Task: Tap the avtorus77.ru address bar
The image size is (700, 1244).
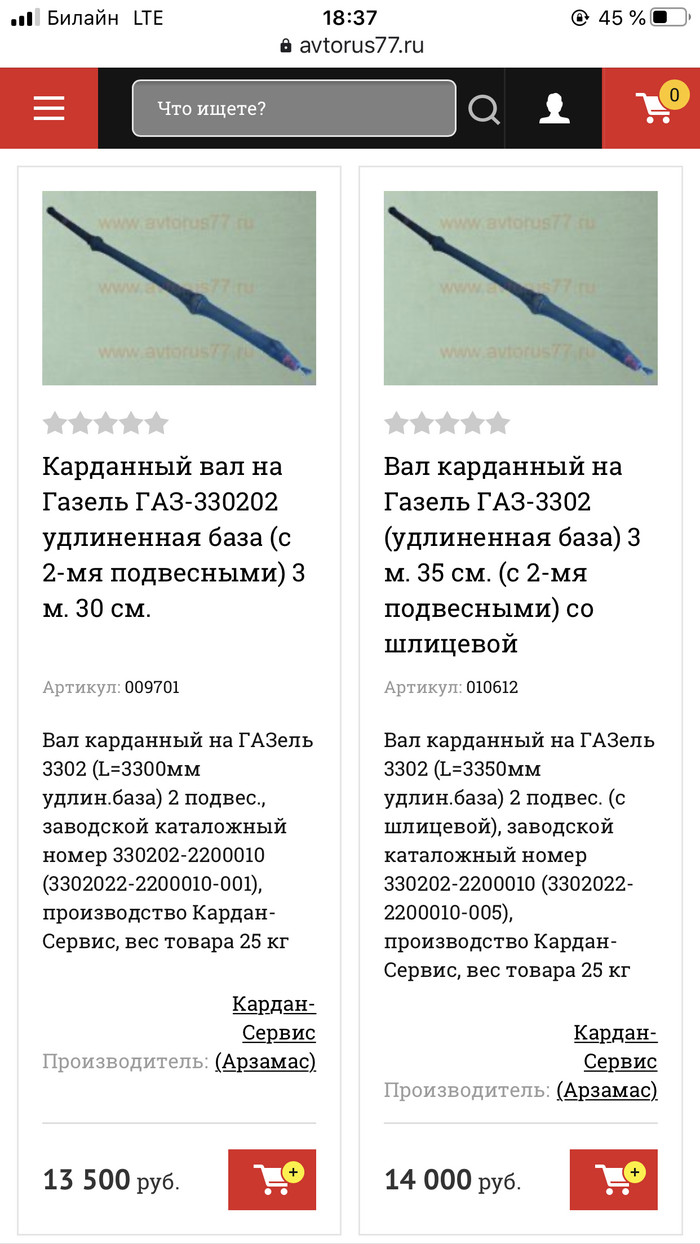Action: coord(350,46)
